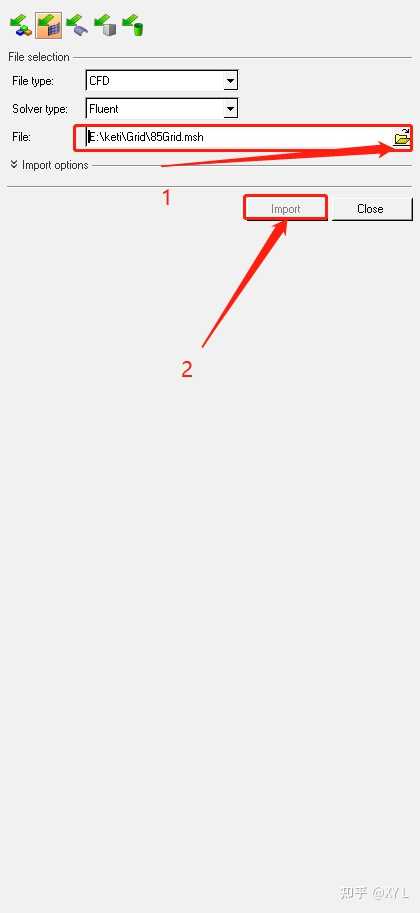The image size is (420, 913).
Task: Select the import icon with gray cube
Action: click(105, 25)
